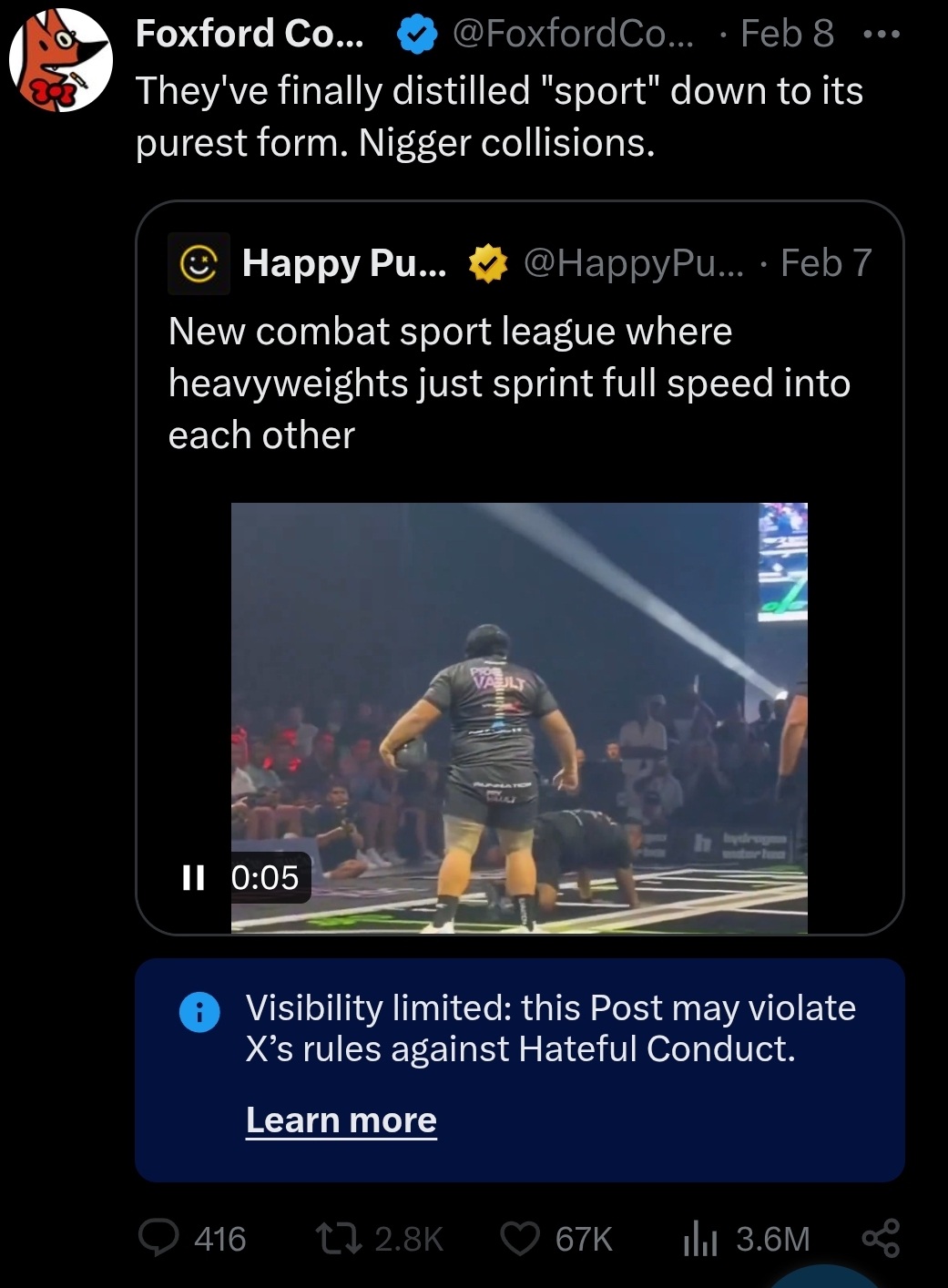Like the post with 67K likes
948x1288 pixels.
pyautogui.click(x=520, y=1238)
